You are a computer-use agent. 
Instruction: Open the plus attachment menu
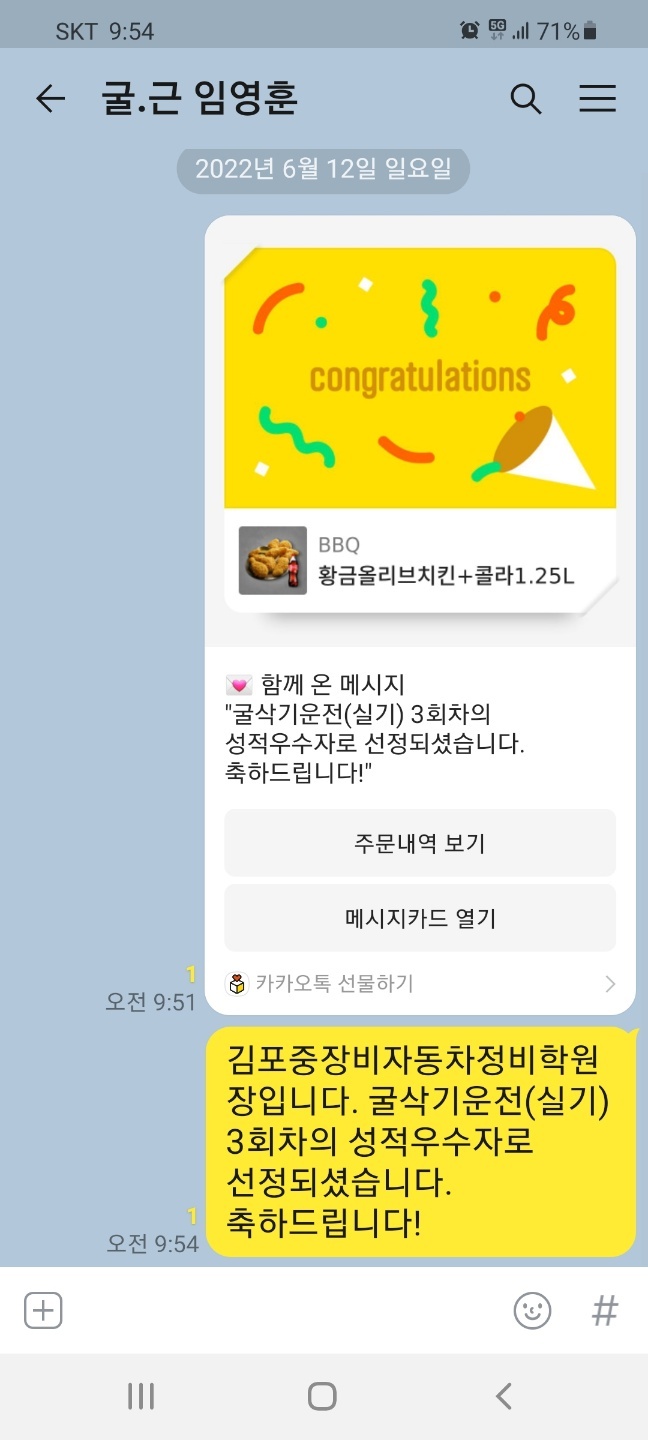(x=43, y=1310)
